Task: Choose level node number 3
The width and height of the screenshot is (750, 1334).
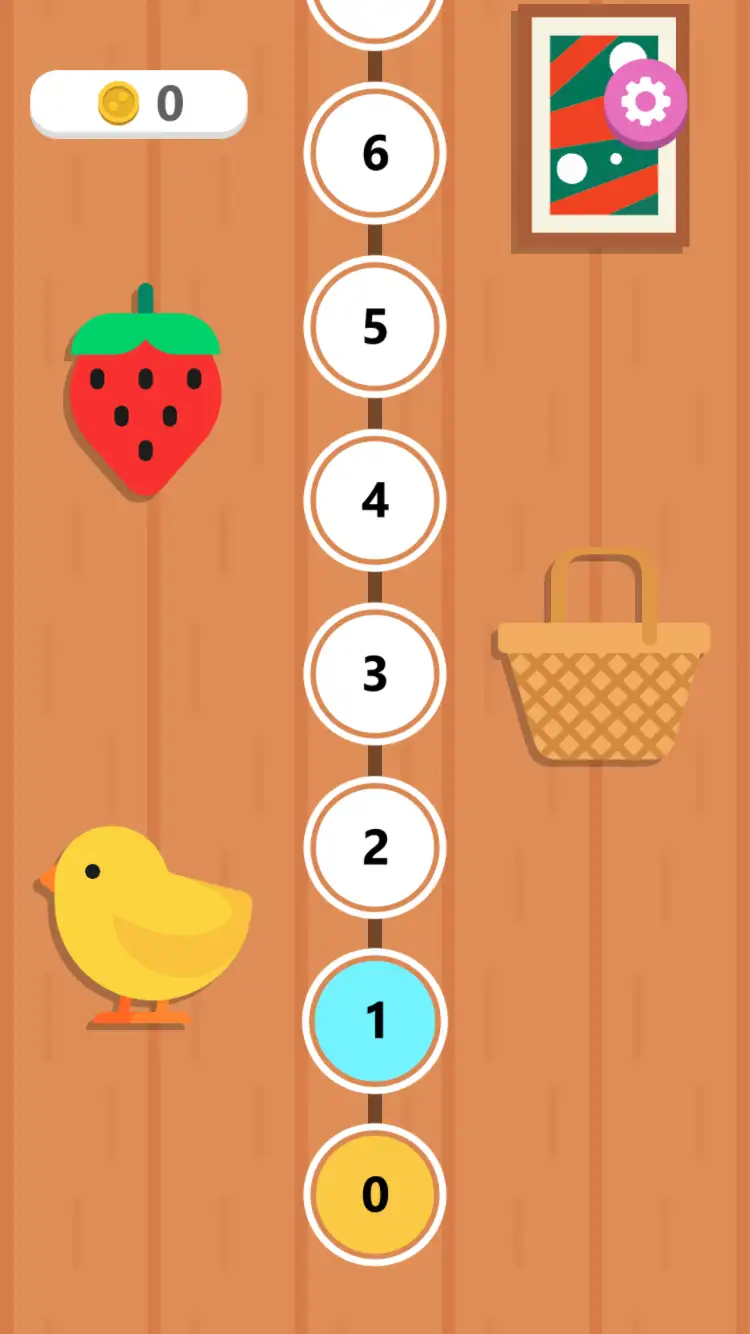Action: (x=375, y=673)
